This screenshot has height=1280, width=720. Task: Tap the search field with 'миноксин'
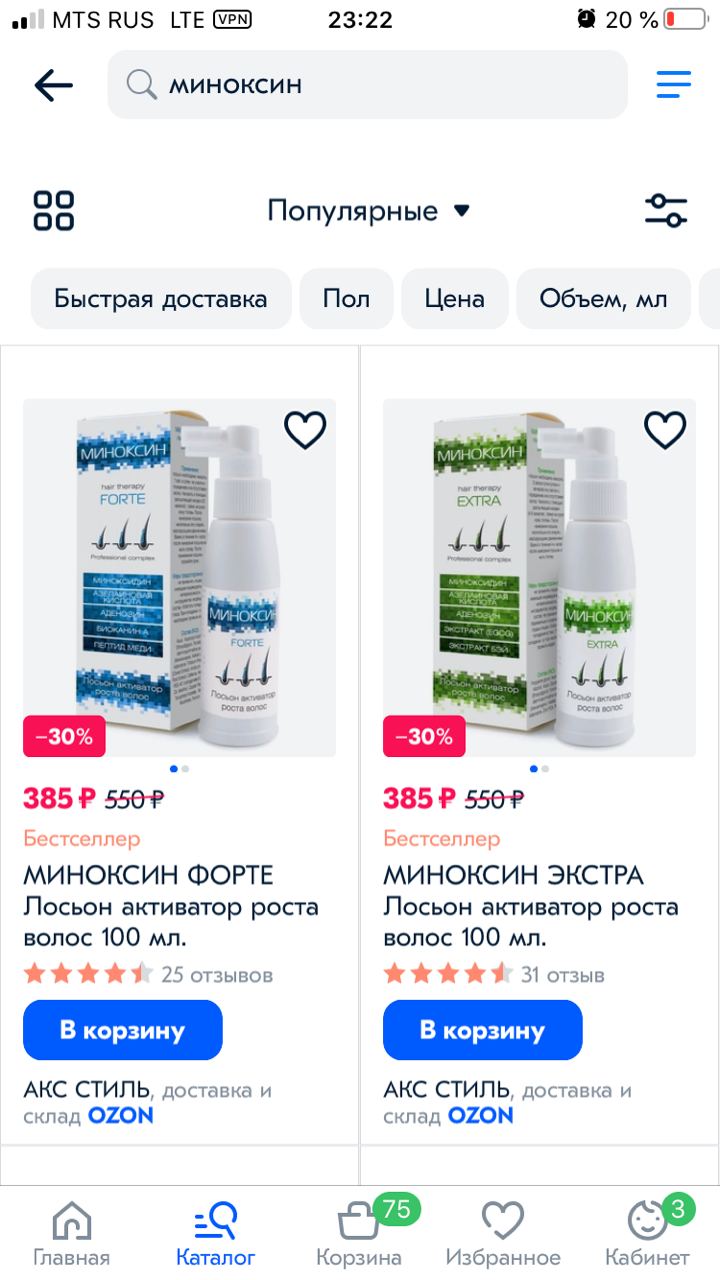367,85
